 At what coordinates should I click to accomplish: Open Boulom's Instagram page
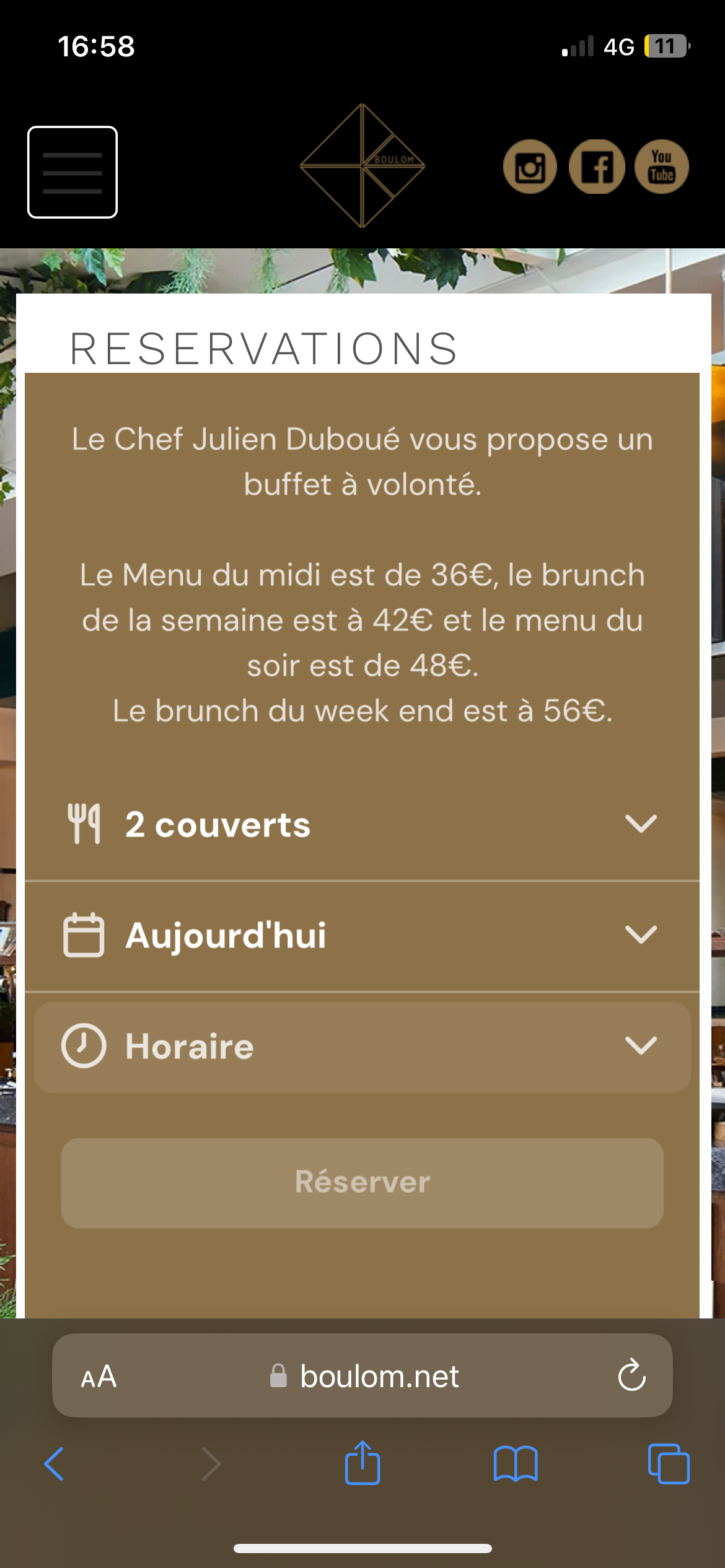(530, 167)
